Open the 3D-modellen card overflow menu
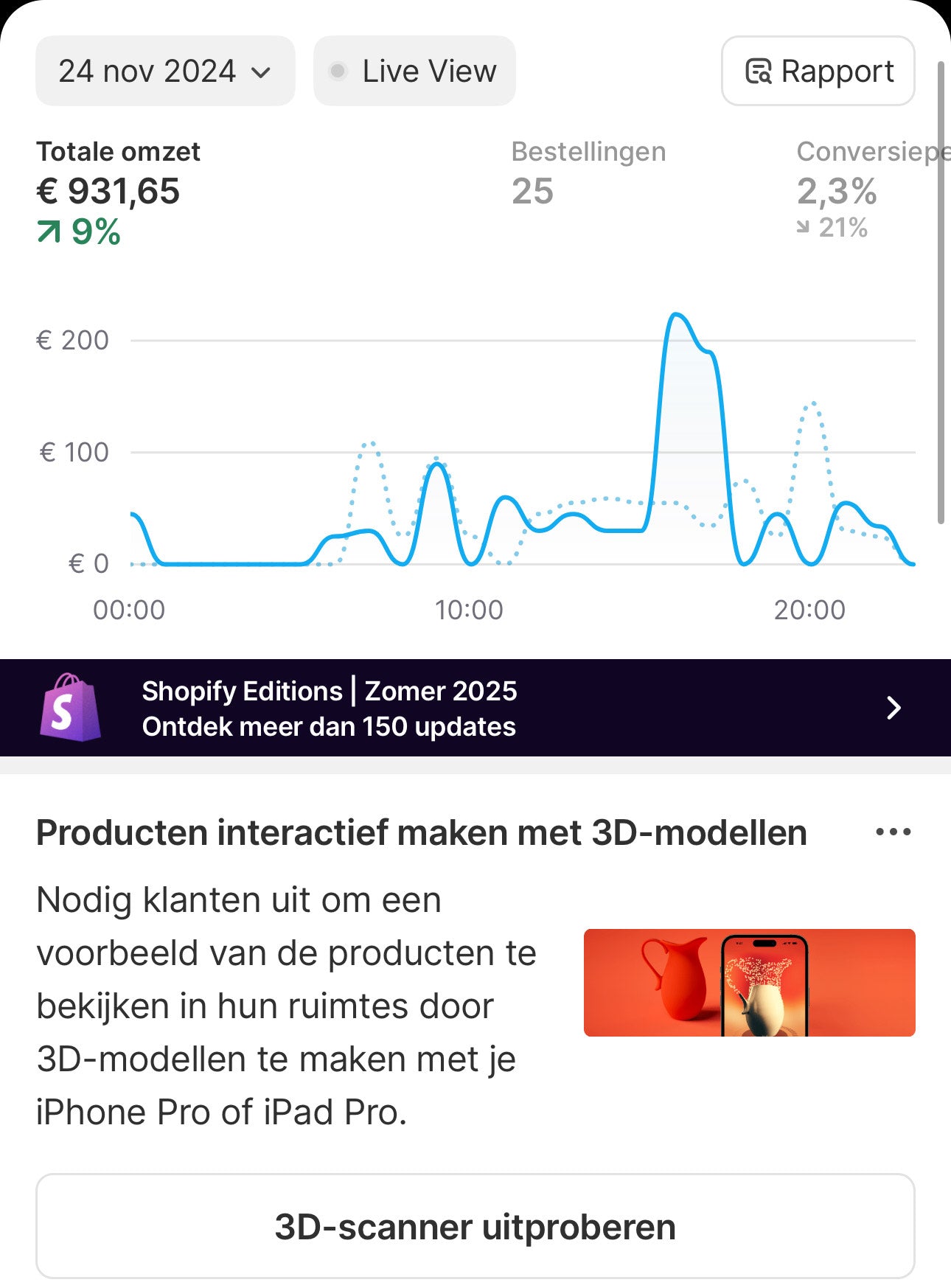Viewport: 951px width, 1288px height. click(893, 832)
